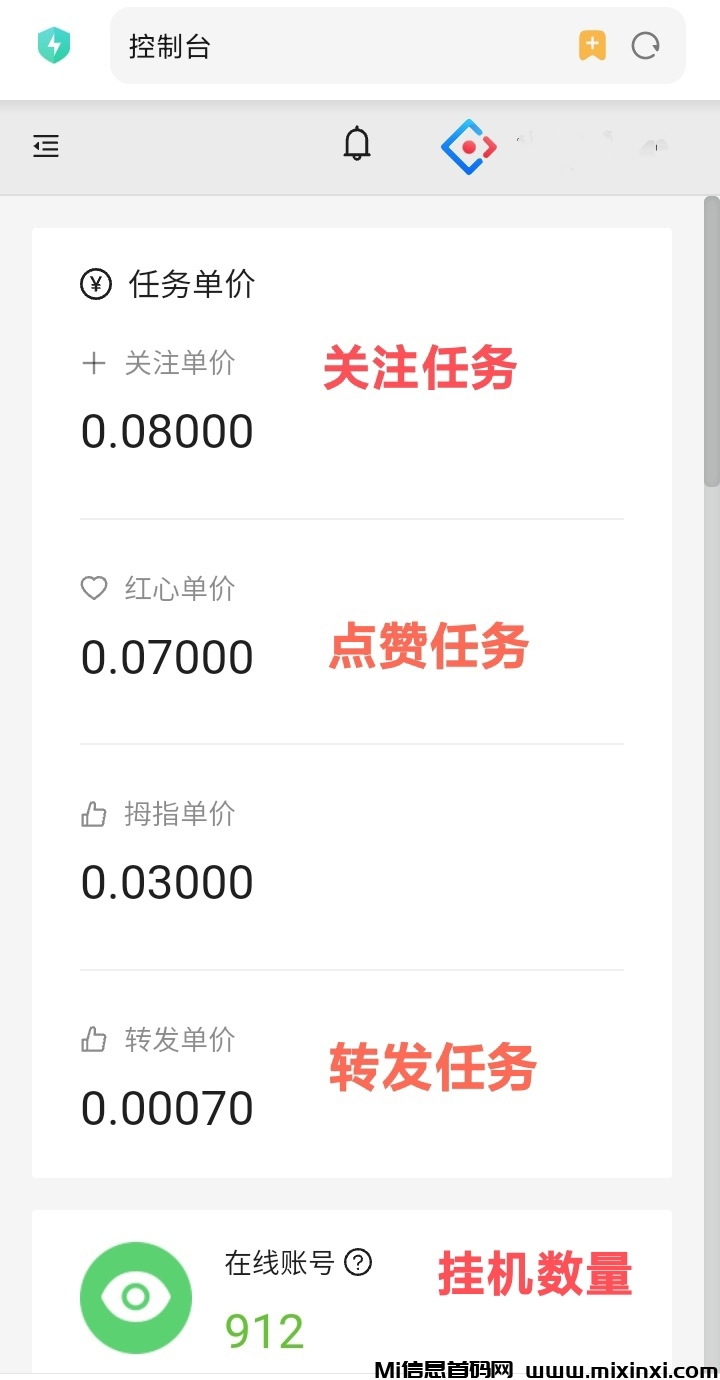720x1380 pixels.
Task: Click the 912 online account count
Action: (x=264, y=1330)
